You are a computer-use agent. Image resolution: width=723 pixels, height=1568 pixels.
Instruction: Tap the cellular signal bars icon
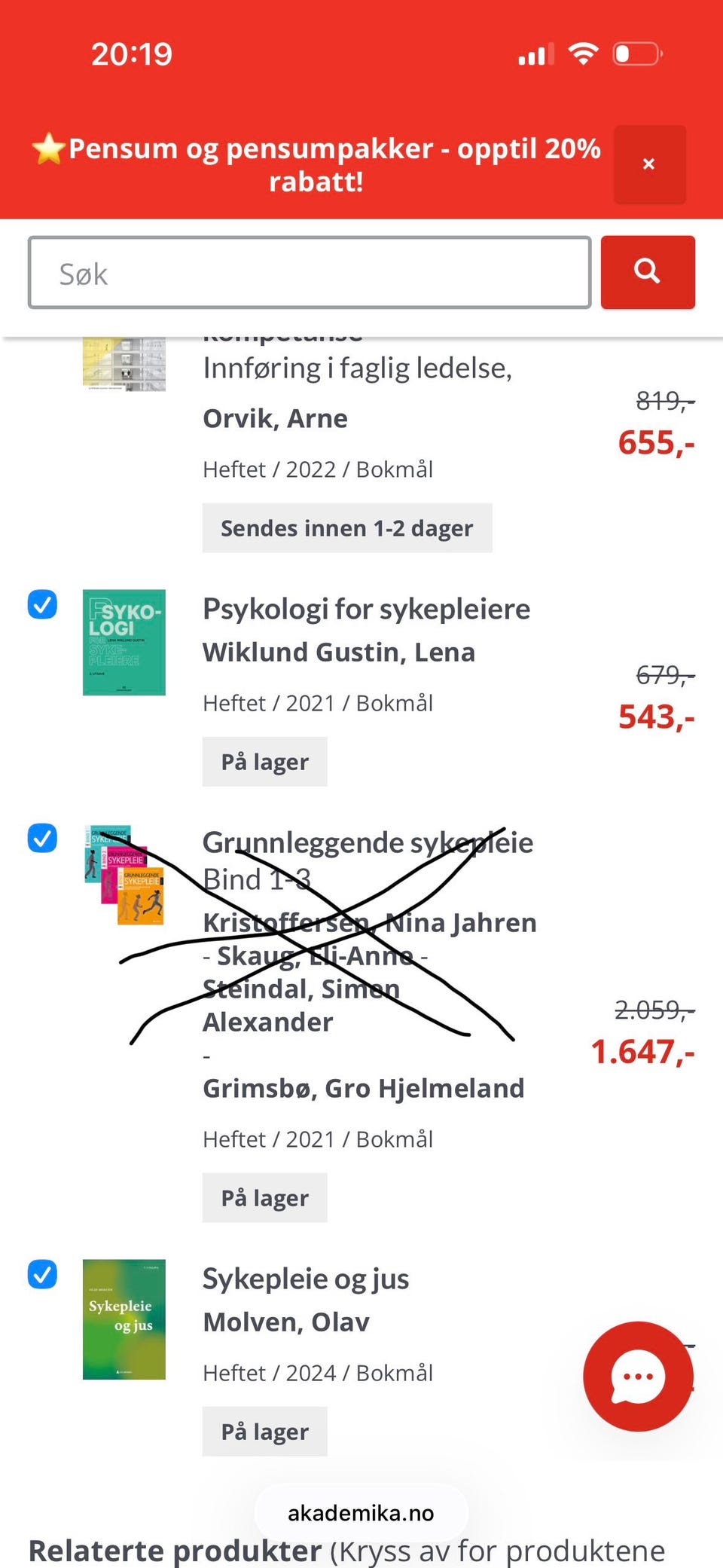coord(535,53)
